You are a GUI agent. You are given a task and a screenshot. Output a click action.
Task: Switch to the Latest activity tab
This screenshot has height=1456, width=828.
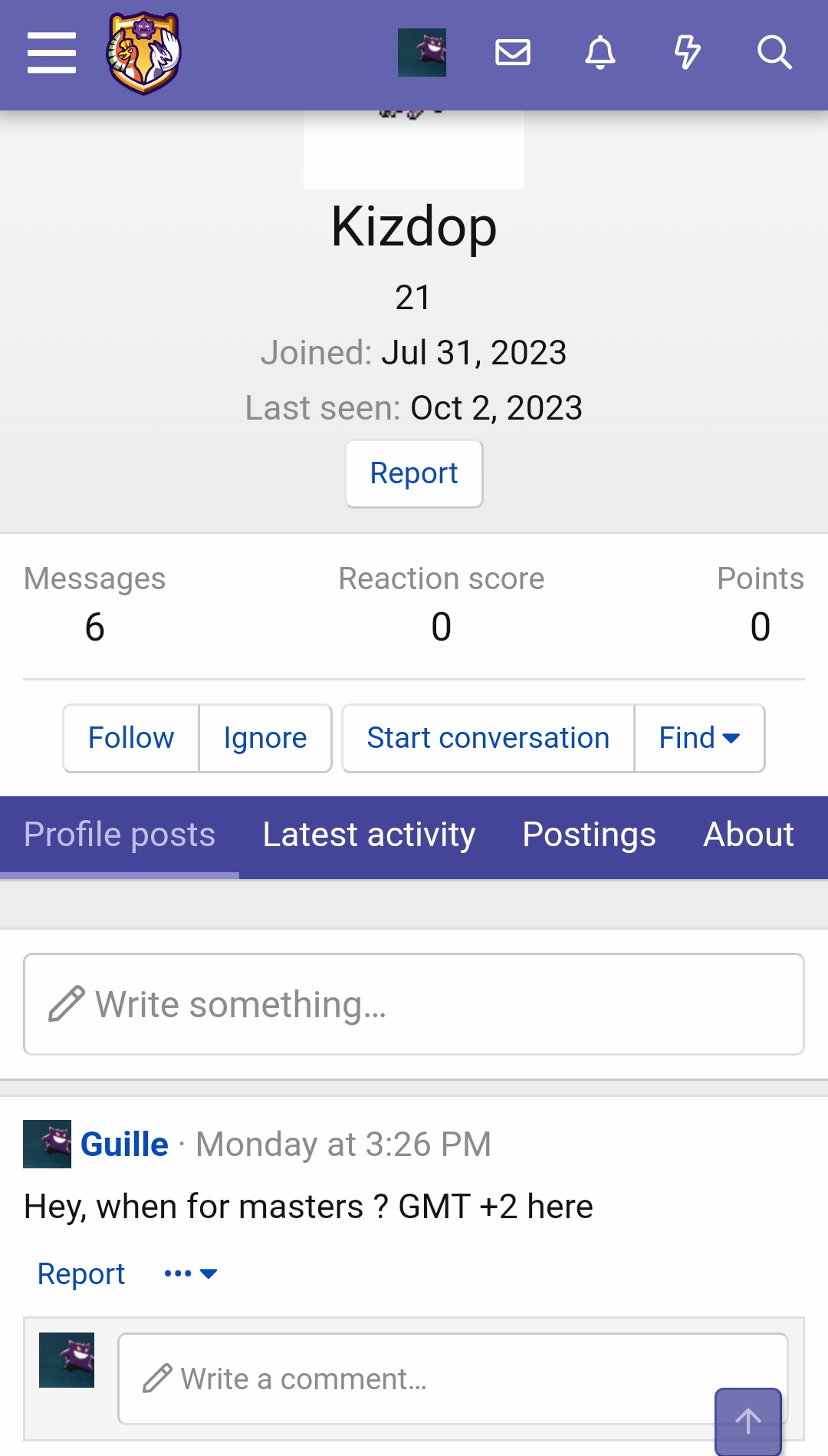pos(369,835)
